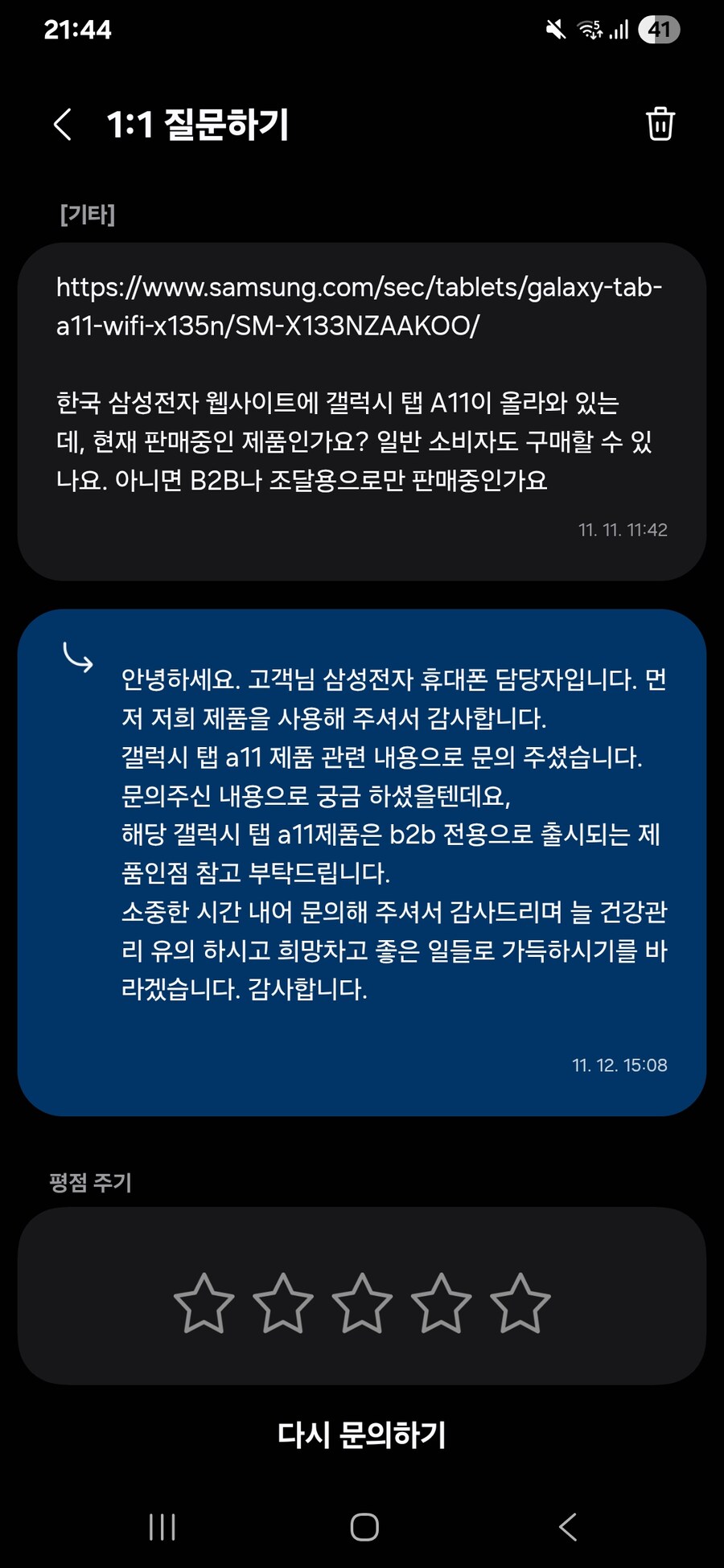This screenshot has width=724, height=1568.
Task: Tap the mute status icon in the status bar
Action: coord(557,30)
